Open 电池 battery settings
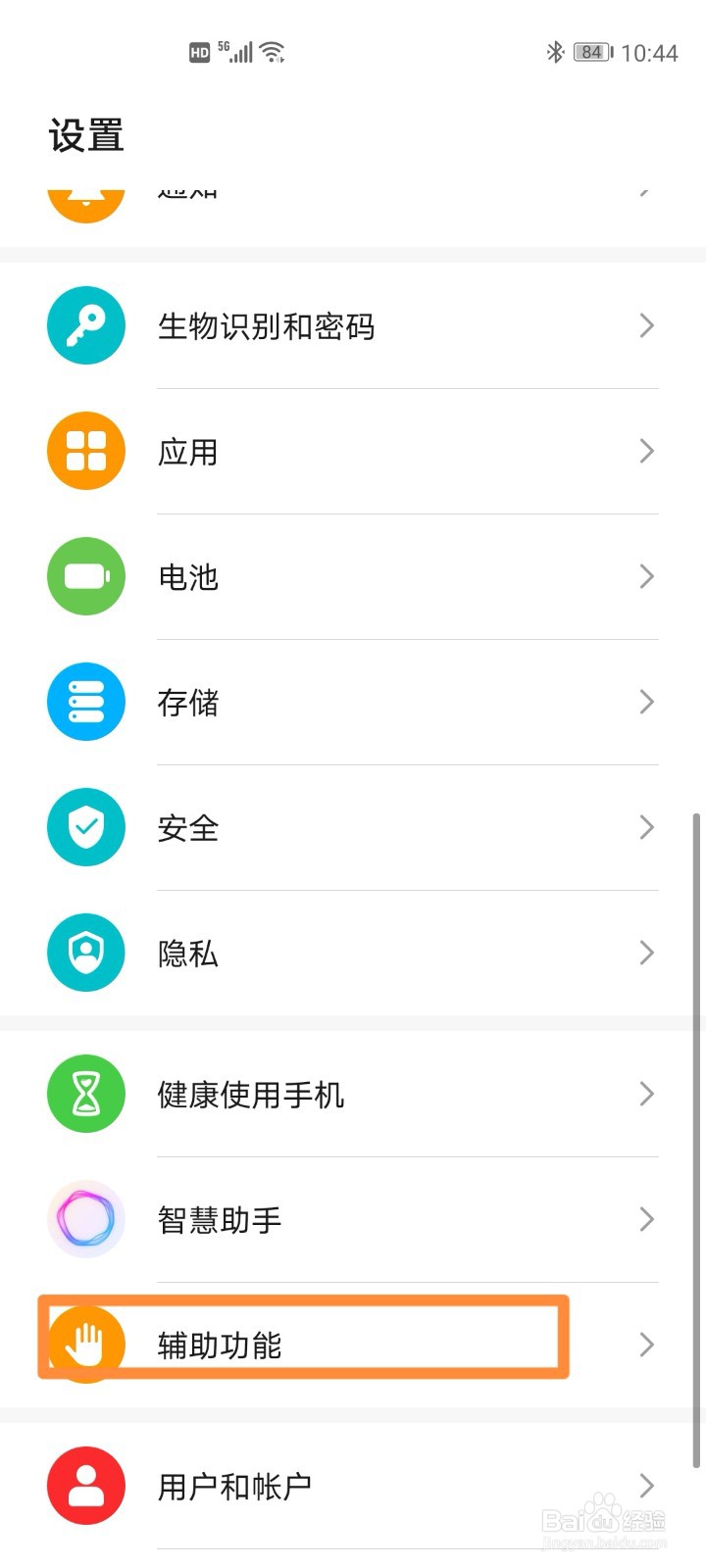This screenshot has width=706, height=1568. tap(353, 576)
